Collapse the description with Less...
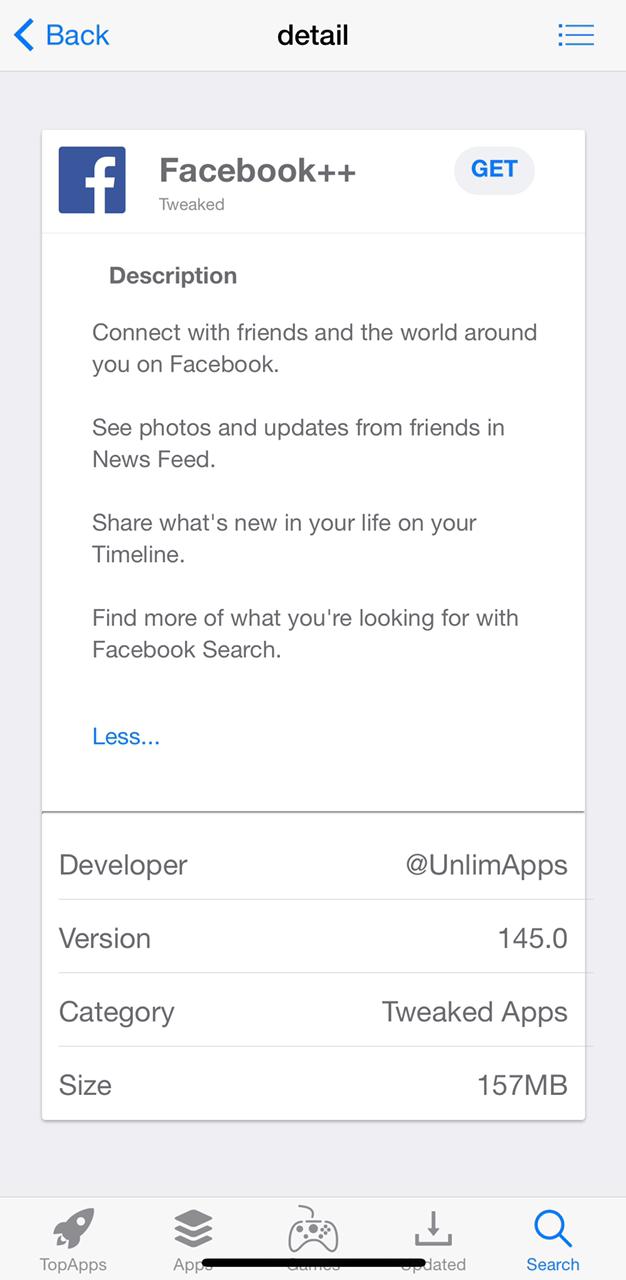The height and width of the screenshot is (1280, 626). pos(126,737)
